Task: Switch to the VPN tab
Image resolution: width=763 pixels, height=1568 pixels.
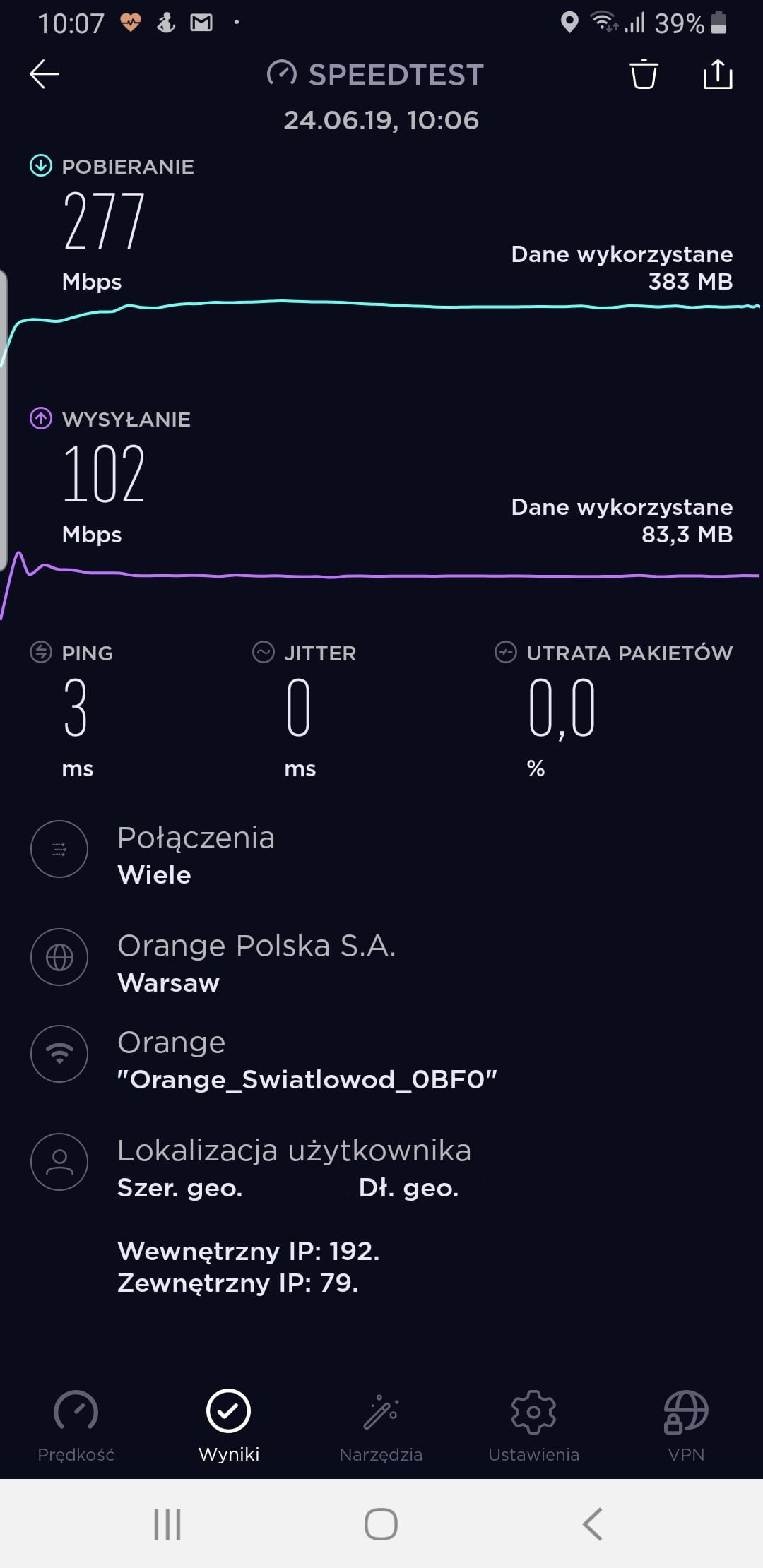Action: point(686,1426)
